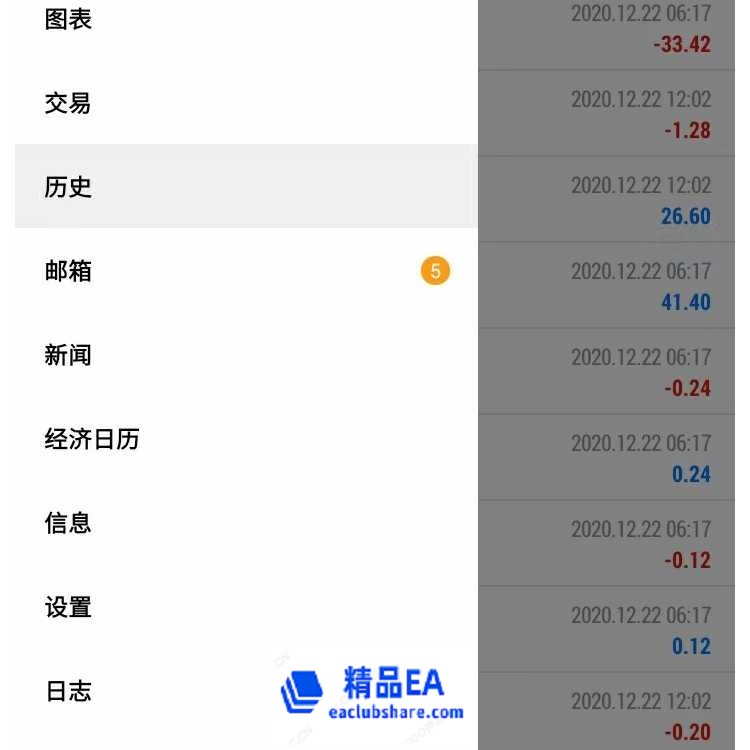The width and height of the screenshot is (750, 750).
Task: Open the 经济日历 economic calendar
Action: click(x=92, y=439)
